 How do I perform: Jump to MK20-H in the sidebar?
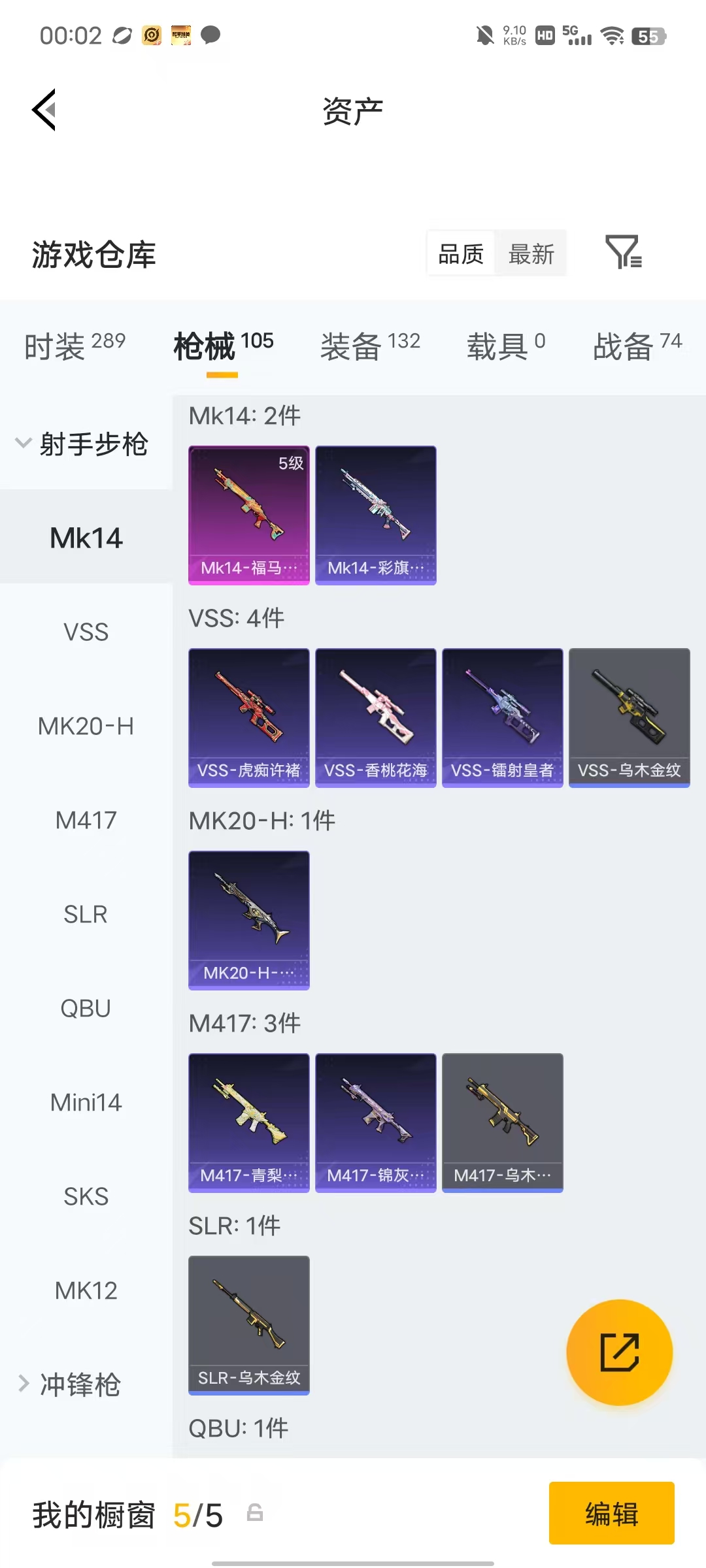pyautogui.click(x=86, y=726)
